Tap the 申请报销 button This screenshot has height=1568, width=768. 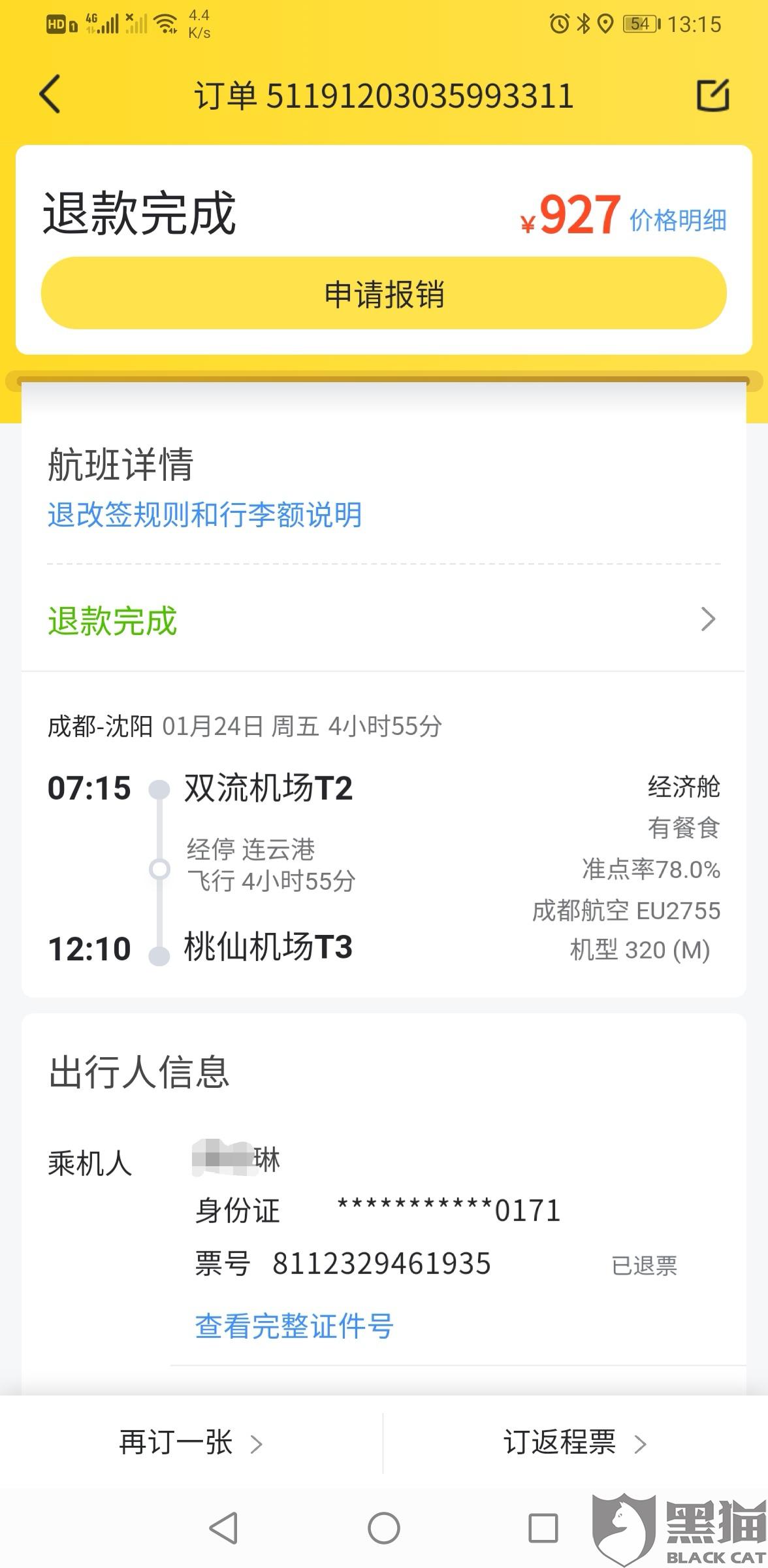(x=384, y=293)
